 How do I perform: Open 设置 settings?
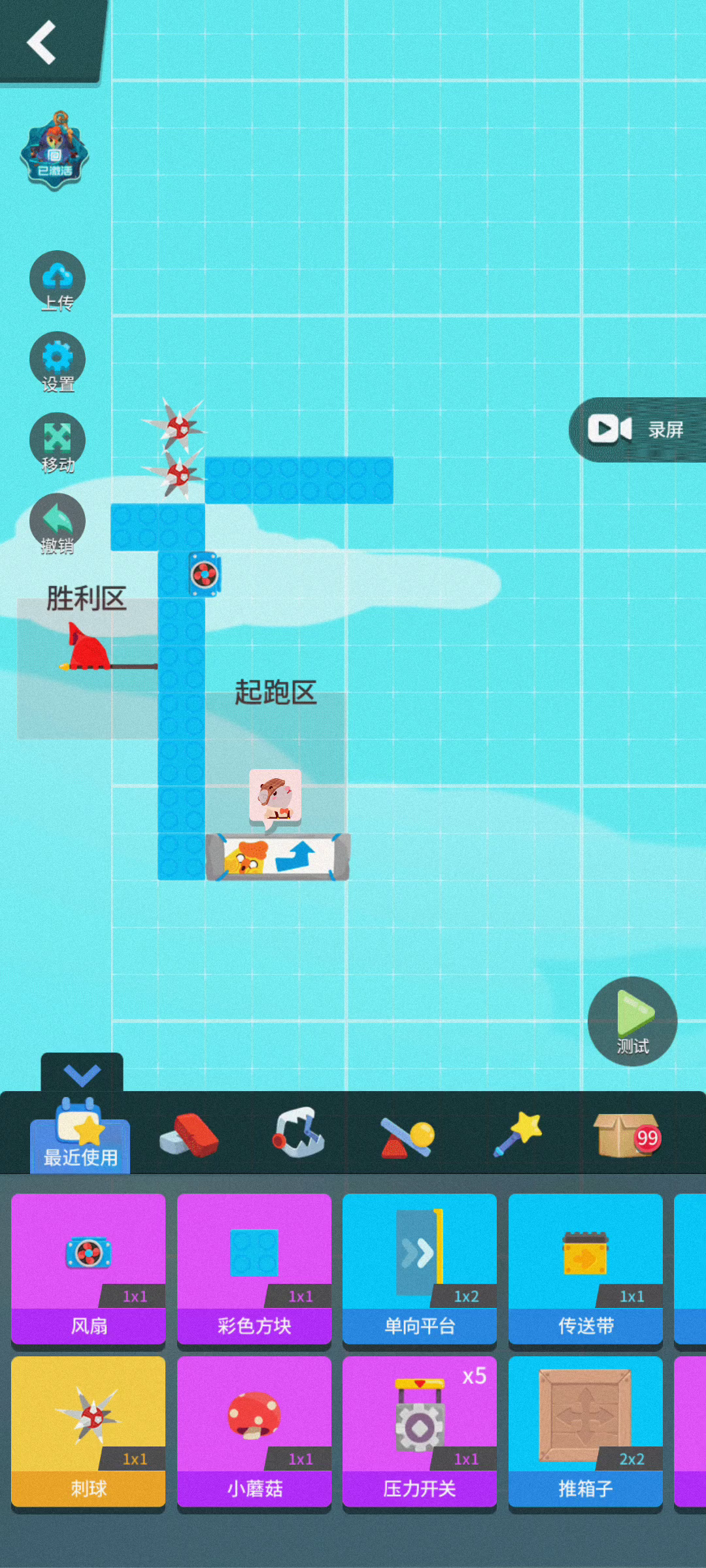pos(58,362)
